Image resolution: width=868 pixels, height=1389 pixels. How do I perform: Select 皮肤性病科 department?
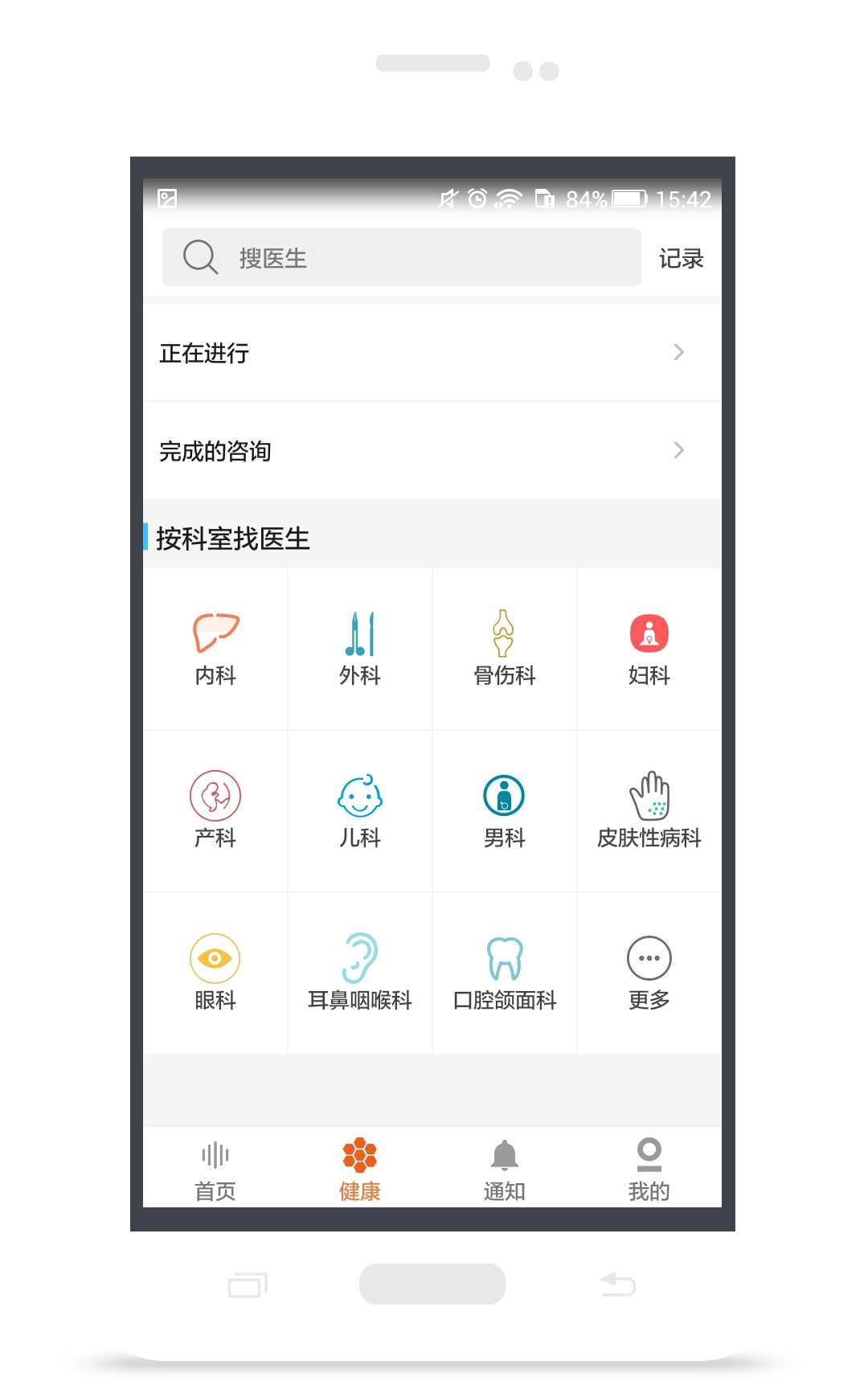(649, 810)
